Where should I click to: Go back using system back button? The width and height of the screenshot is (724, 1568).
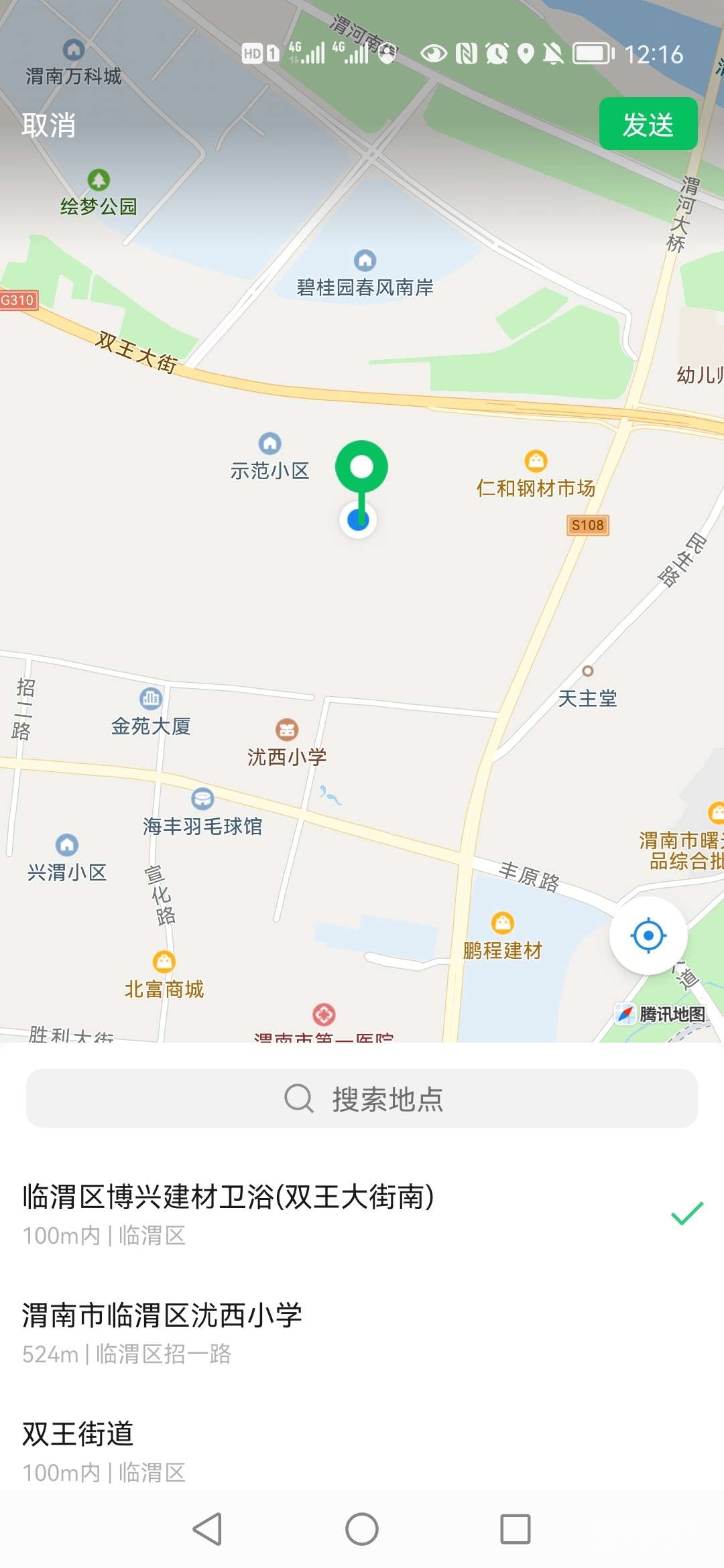[x=207, y=1529]
